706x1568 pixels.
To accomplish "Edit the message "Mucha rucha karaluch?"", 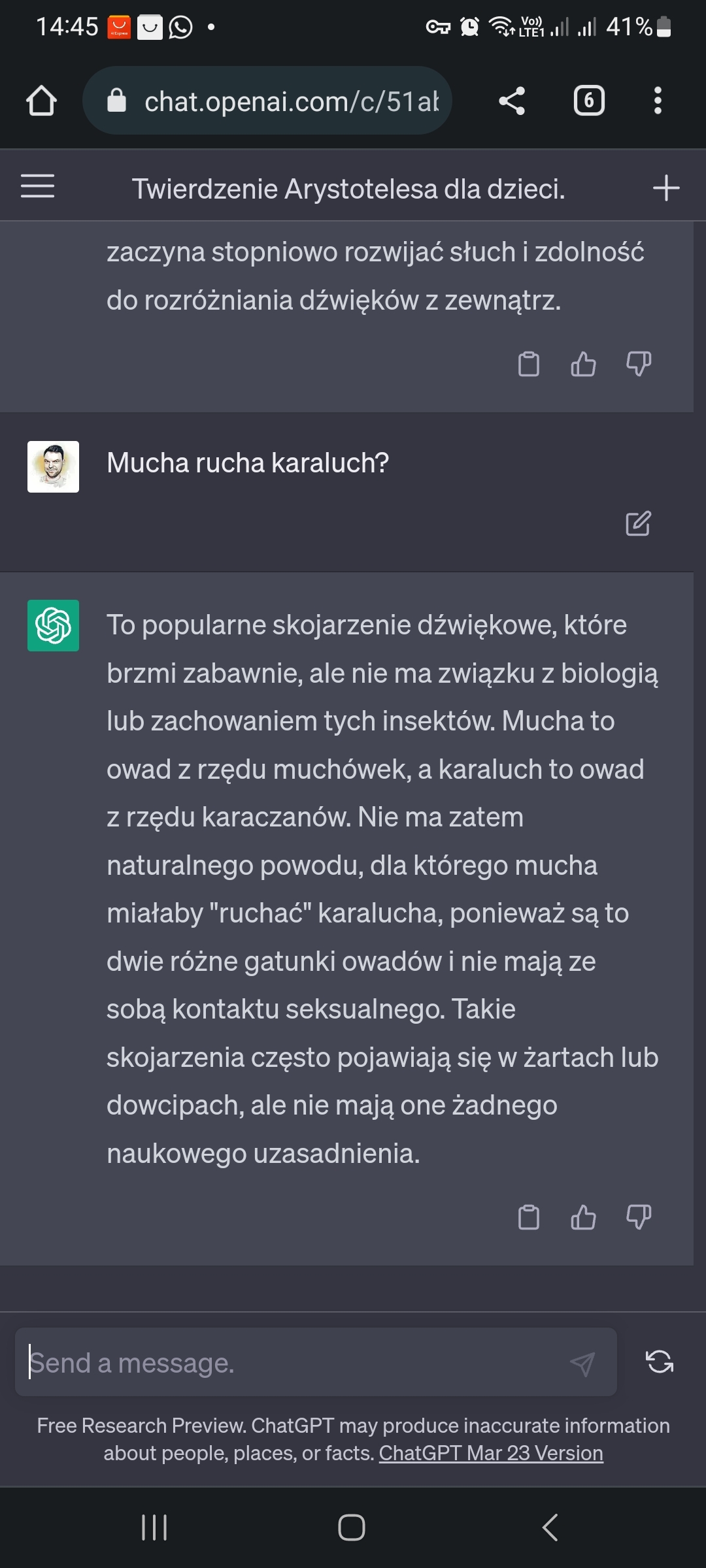I will 638,523.
